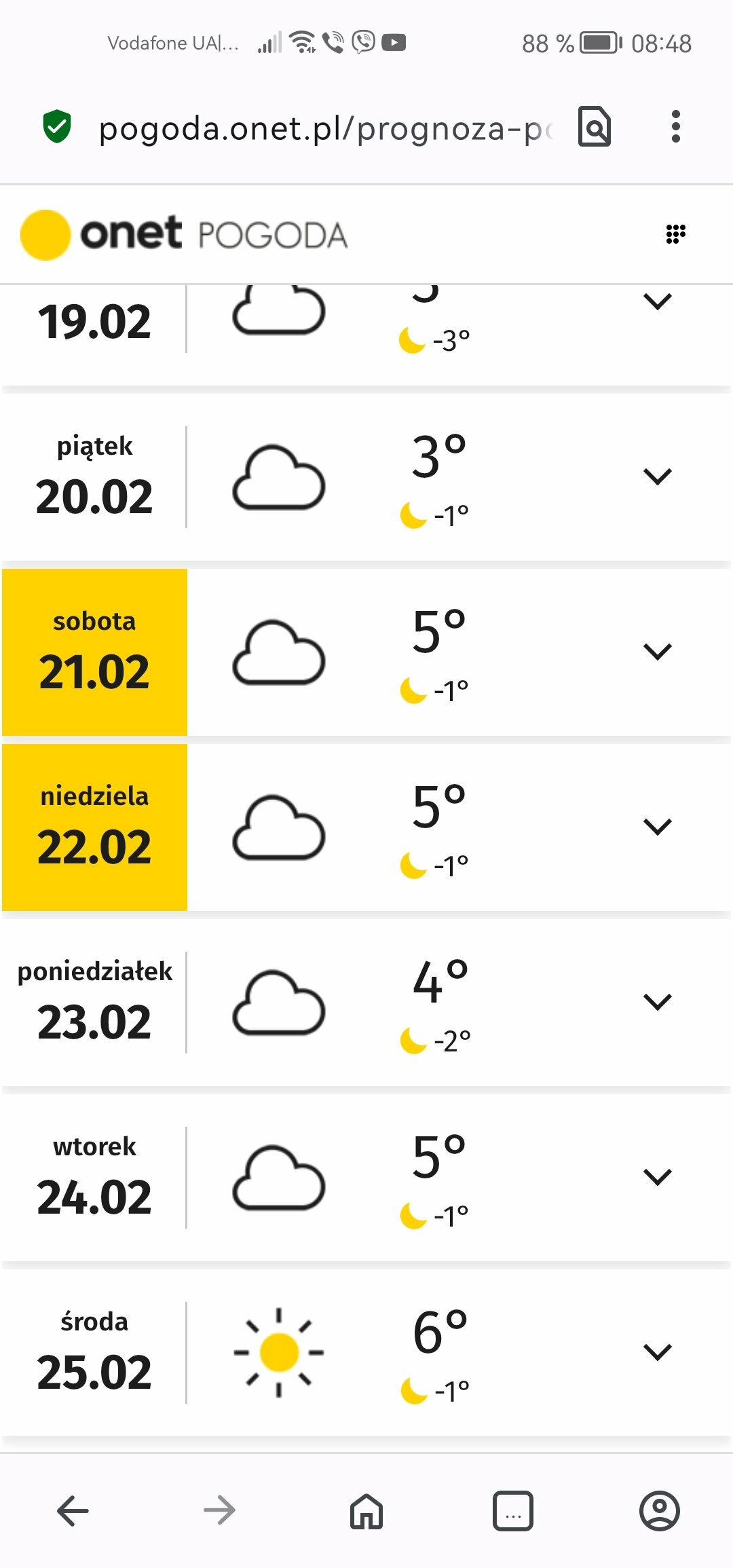Open the page search icon in address bar
Screen dimensions: 733x1568
[594, 127]
